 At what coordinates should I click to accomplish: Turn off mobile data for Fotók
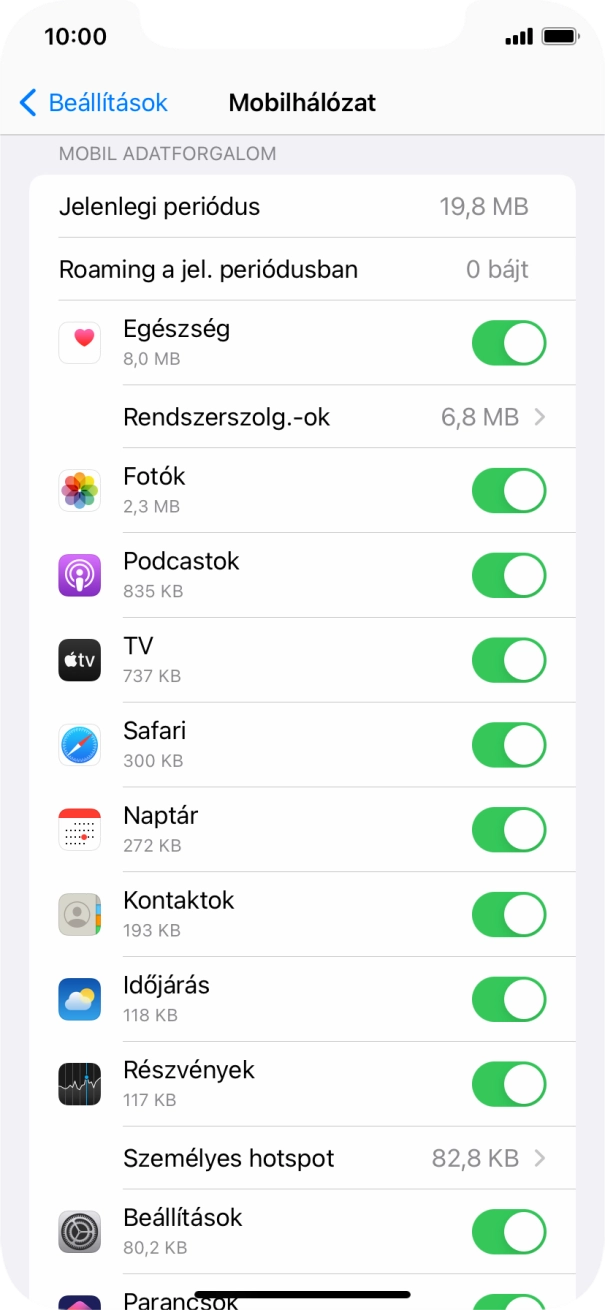tap(509, 491)
